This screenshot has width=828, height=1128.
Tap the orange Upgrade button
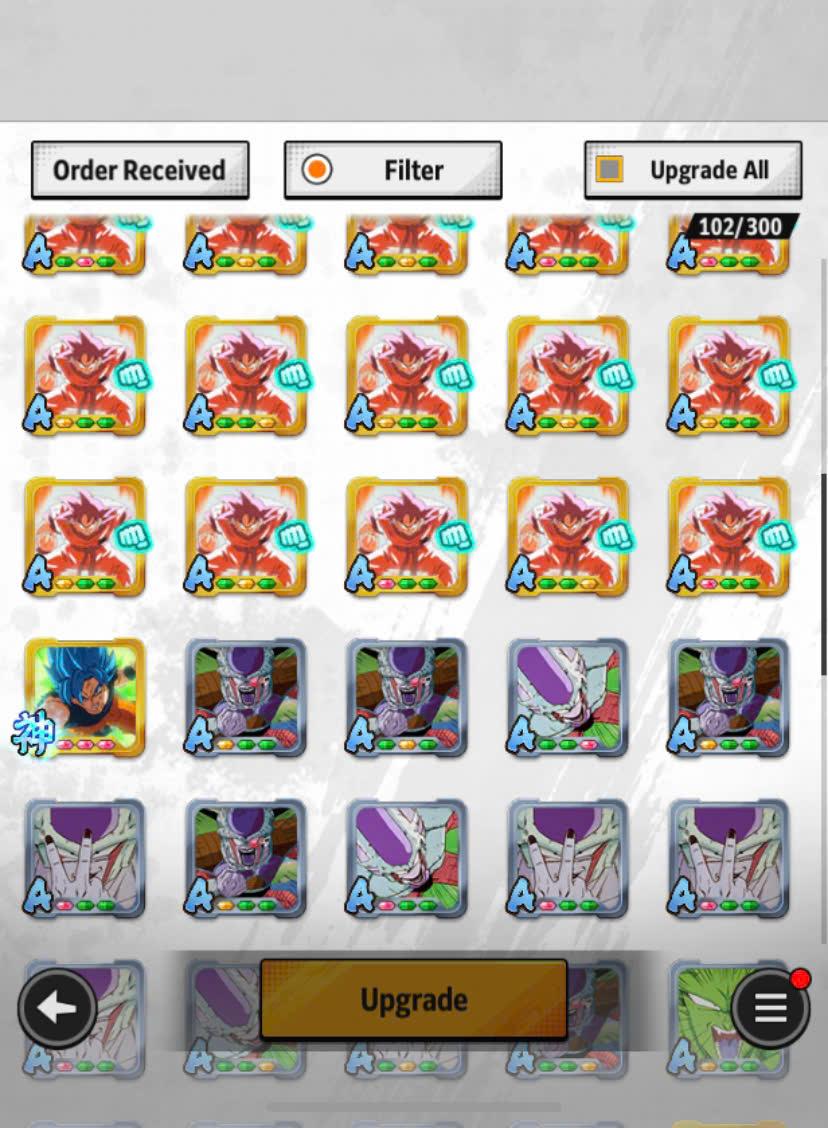pos(414,999)
